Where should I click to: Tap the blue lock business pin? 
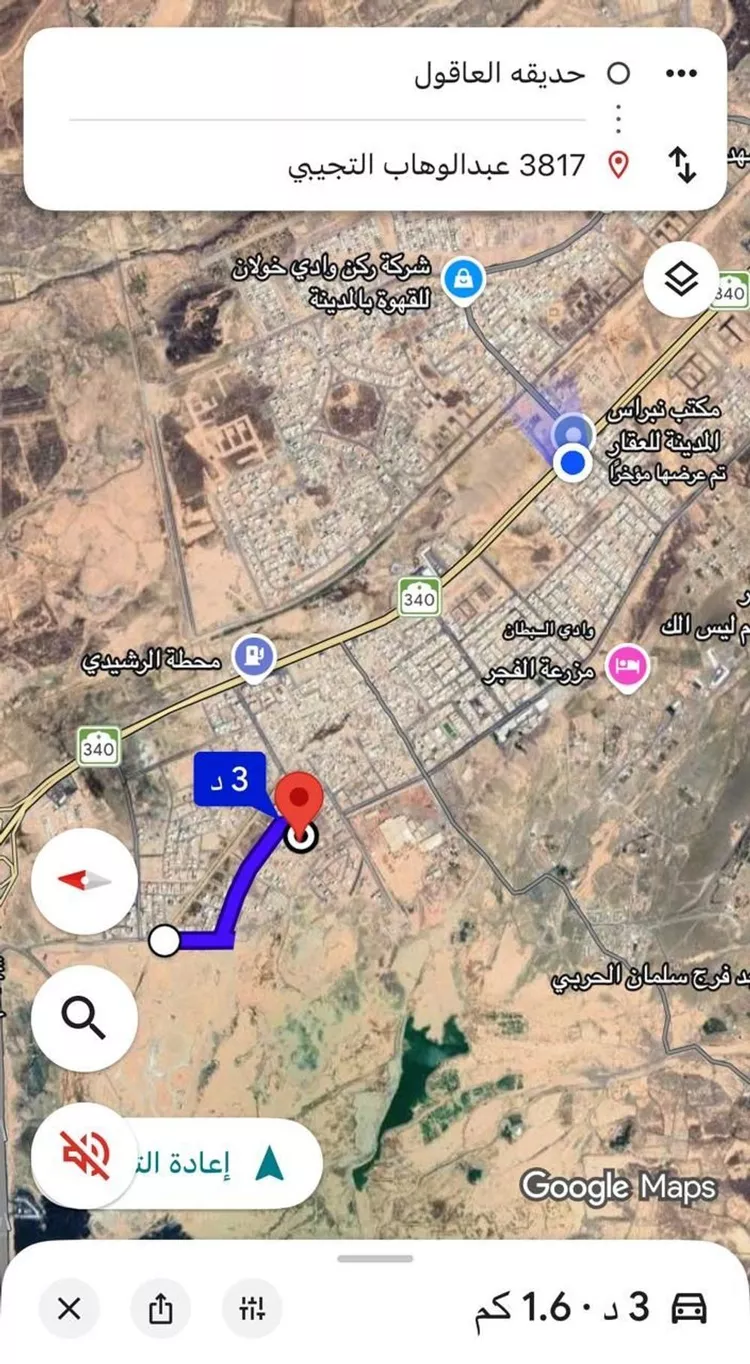coord(464,279)
